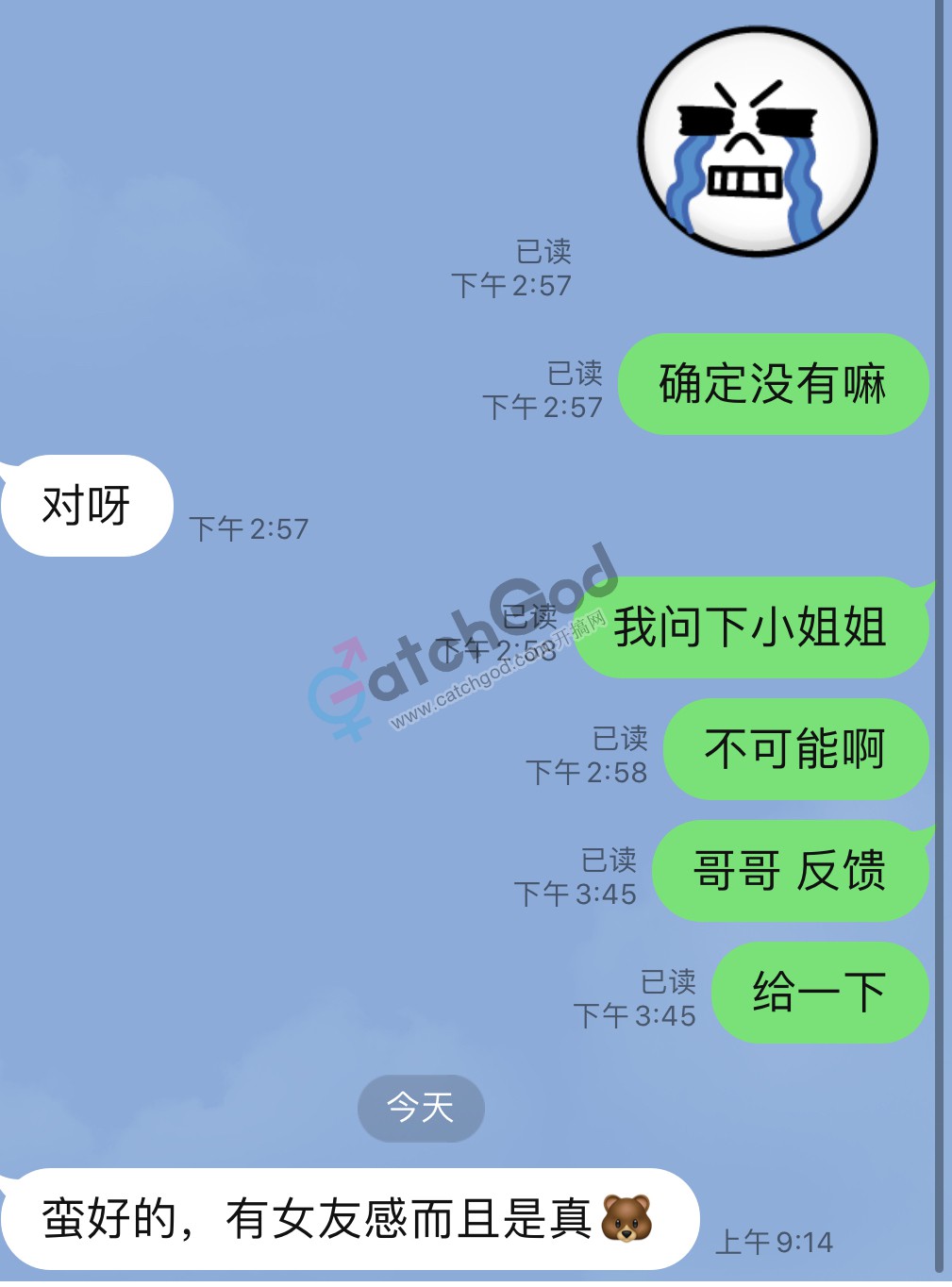Open the crying face sticker
Viewport: 952px width, 1287px height.
point(758,143)
